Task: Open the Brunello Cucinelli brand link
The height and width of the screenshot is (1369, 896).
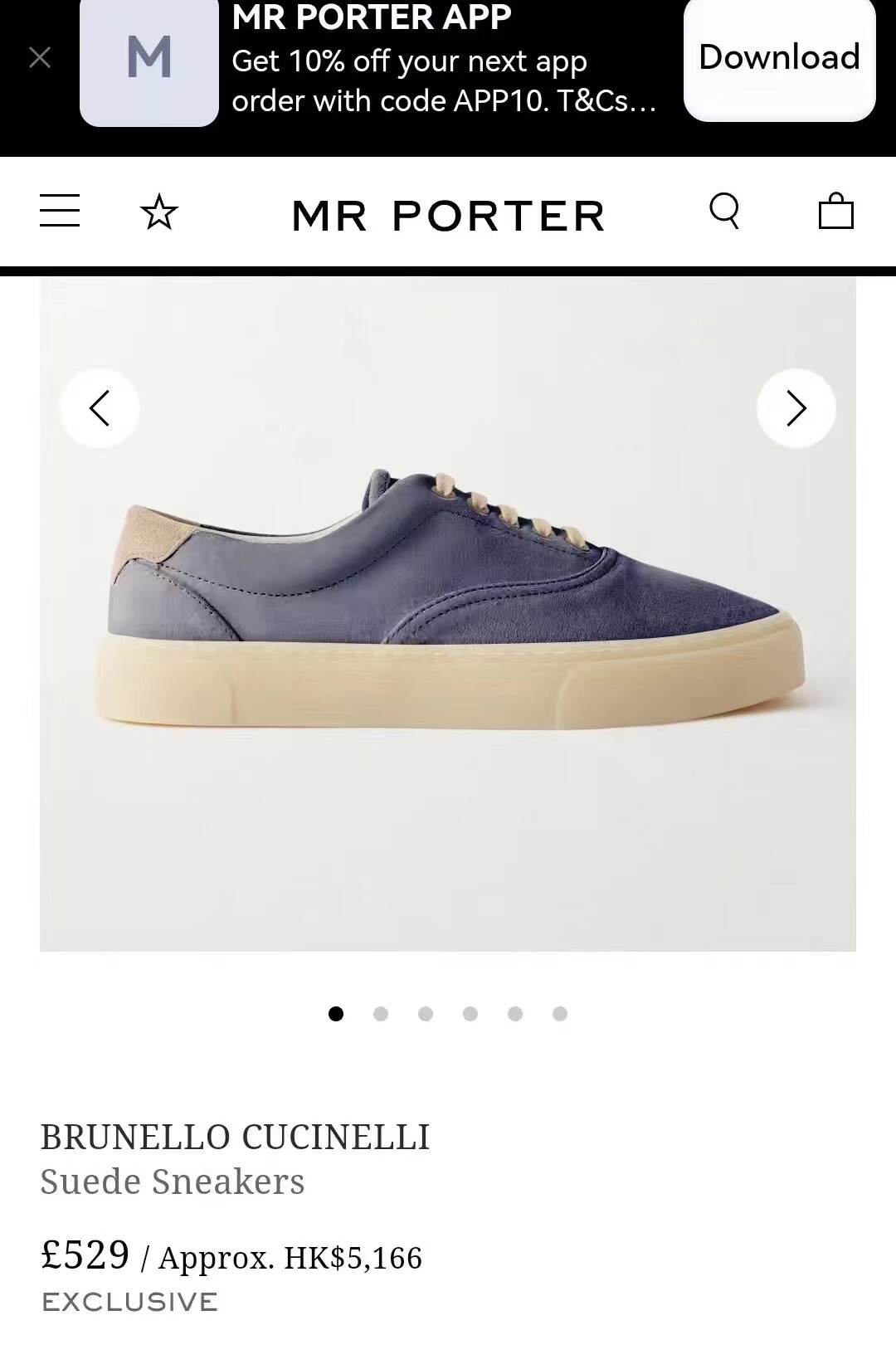Action: 235,1138
